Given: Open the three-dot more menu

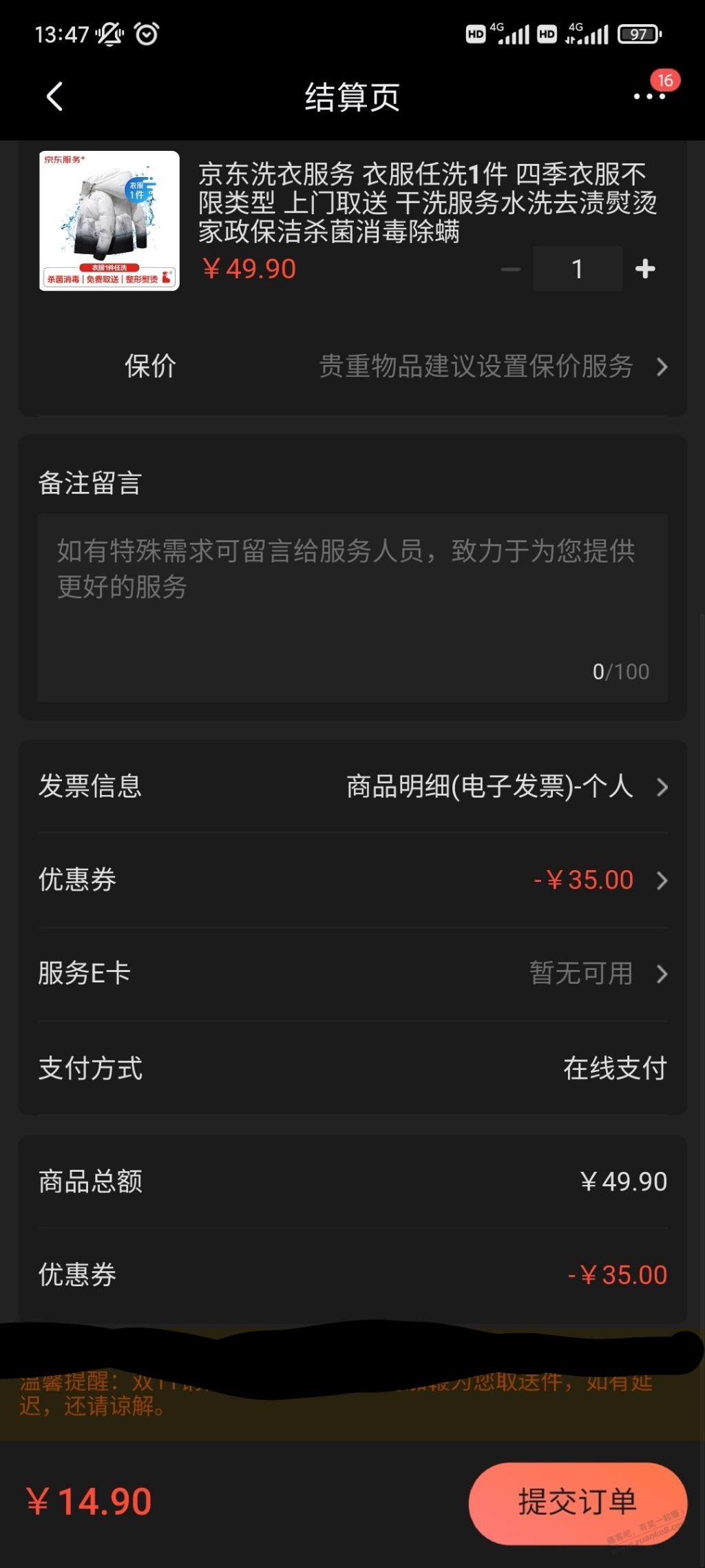Looking at the screenshot, I should point(649,96).
